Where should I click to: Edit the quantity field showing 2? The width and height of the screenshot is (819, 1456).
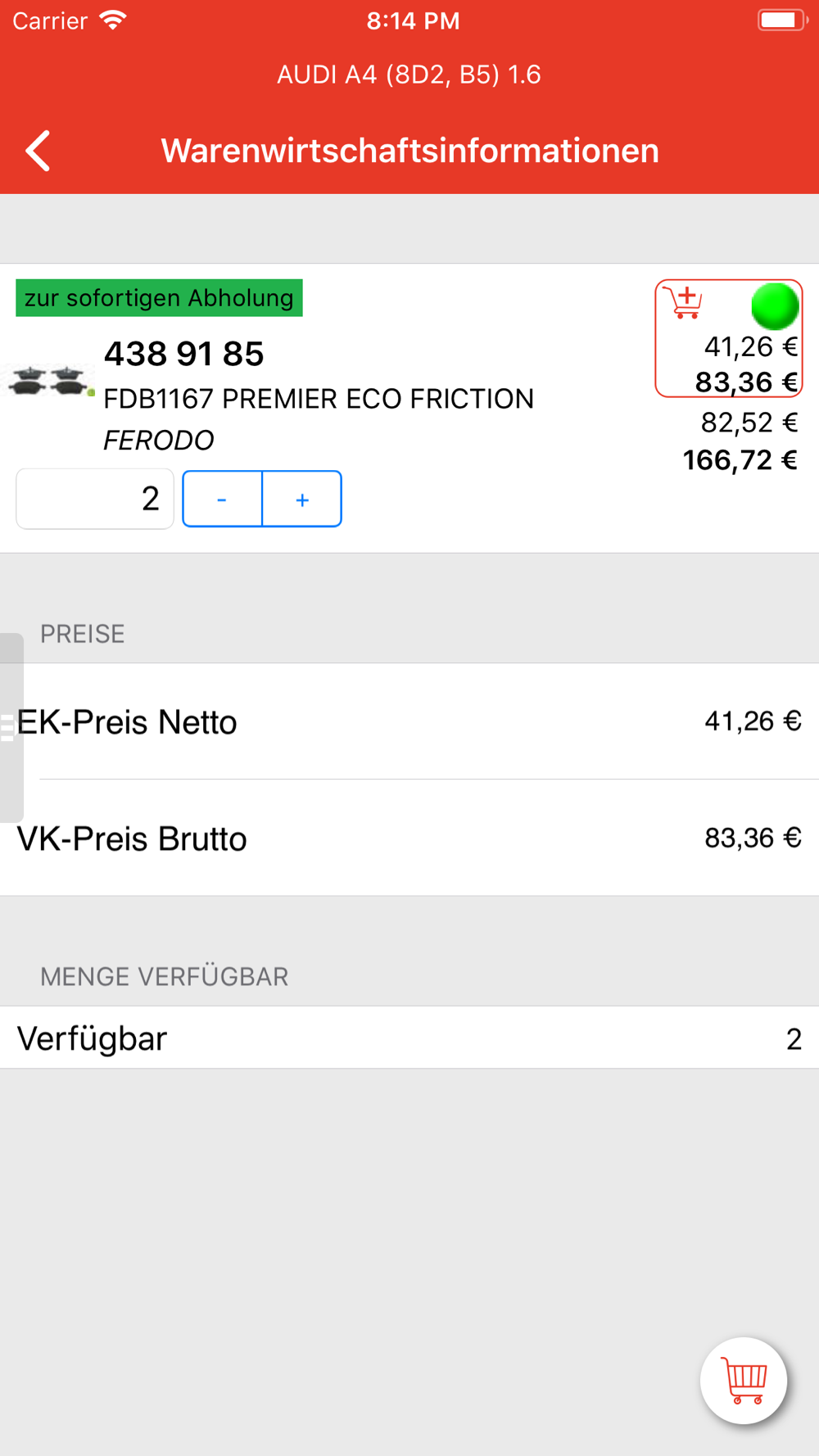95,499
